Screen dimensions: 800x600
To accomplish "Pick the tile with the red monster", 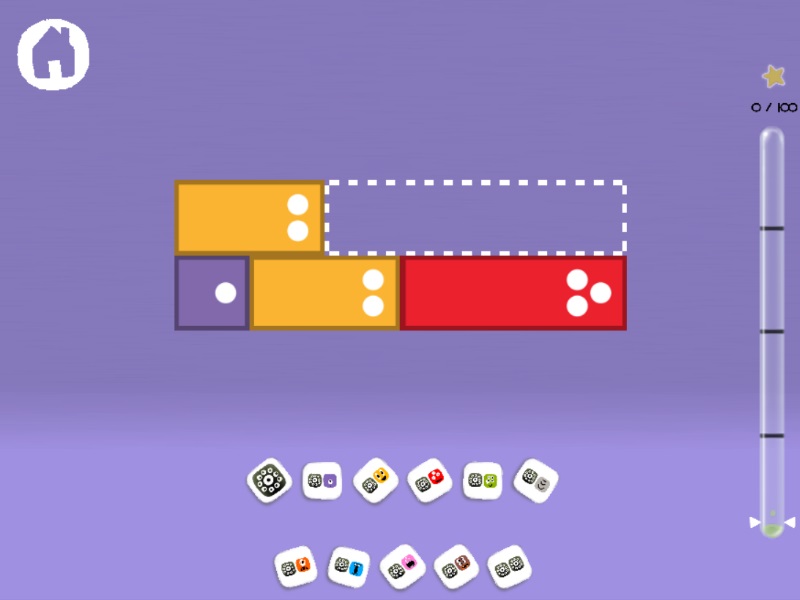I will tap(430, 481).
